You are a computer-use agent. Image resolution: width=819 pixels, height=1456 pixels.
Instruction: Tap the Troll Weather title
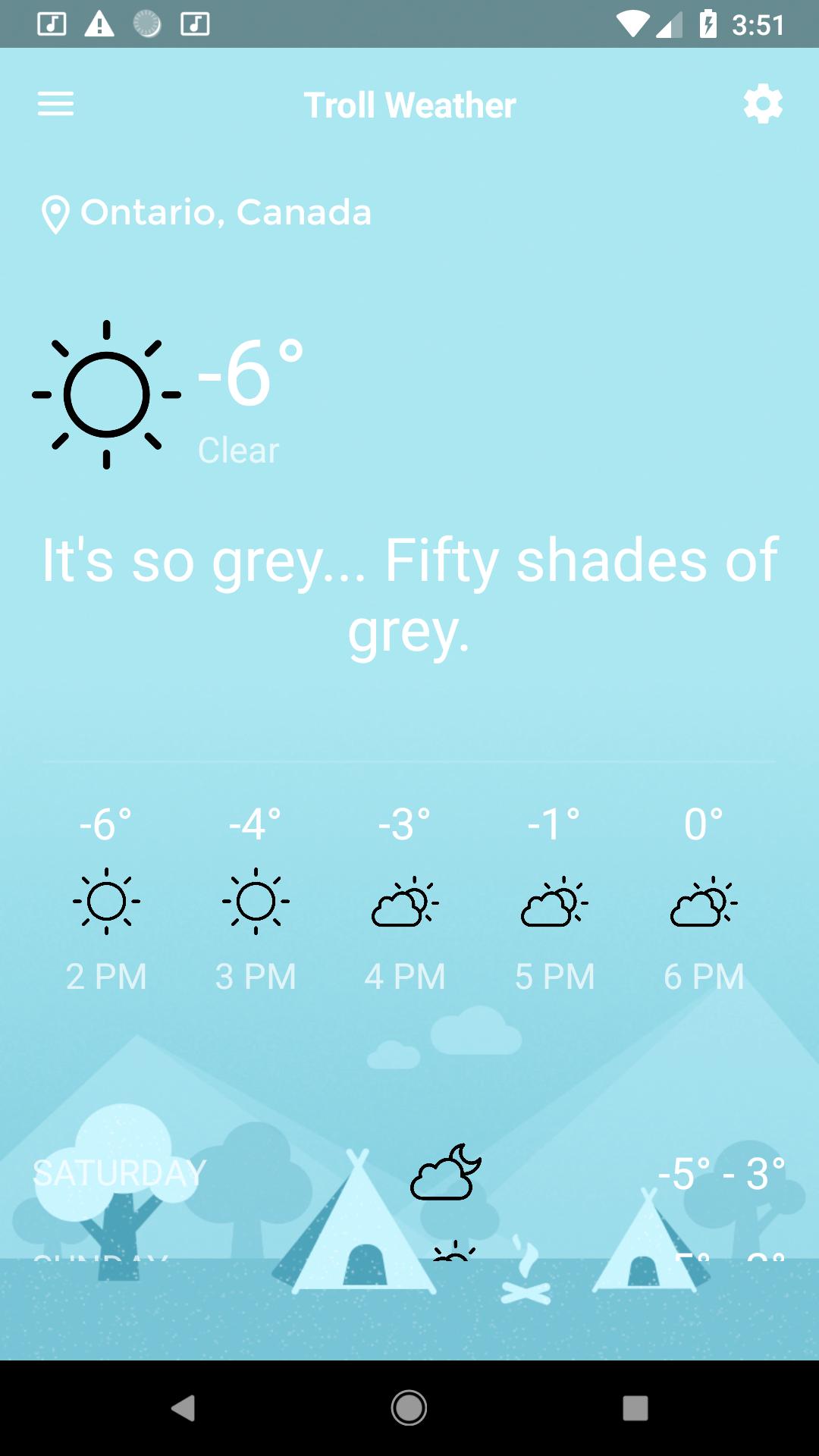(409, 104)
